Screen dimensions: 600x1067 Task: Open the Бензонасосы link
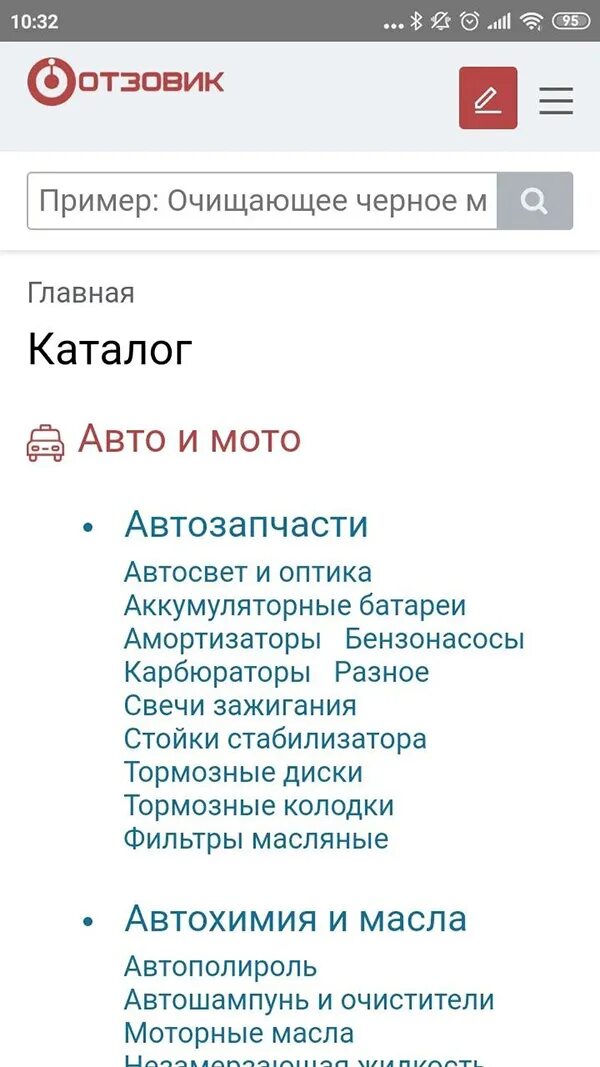435,639
